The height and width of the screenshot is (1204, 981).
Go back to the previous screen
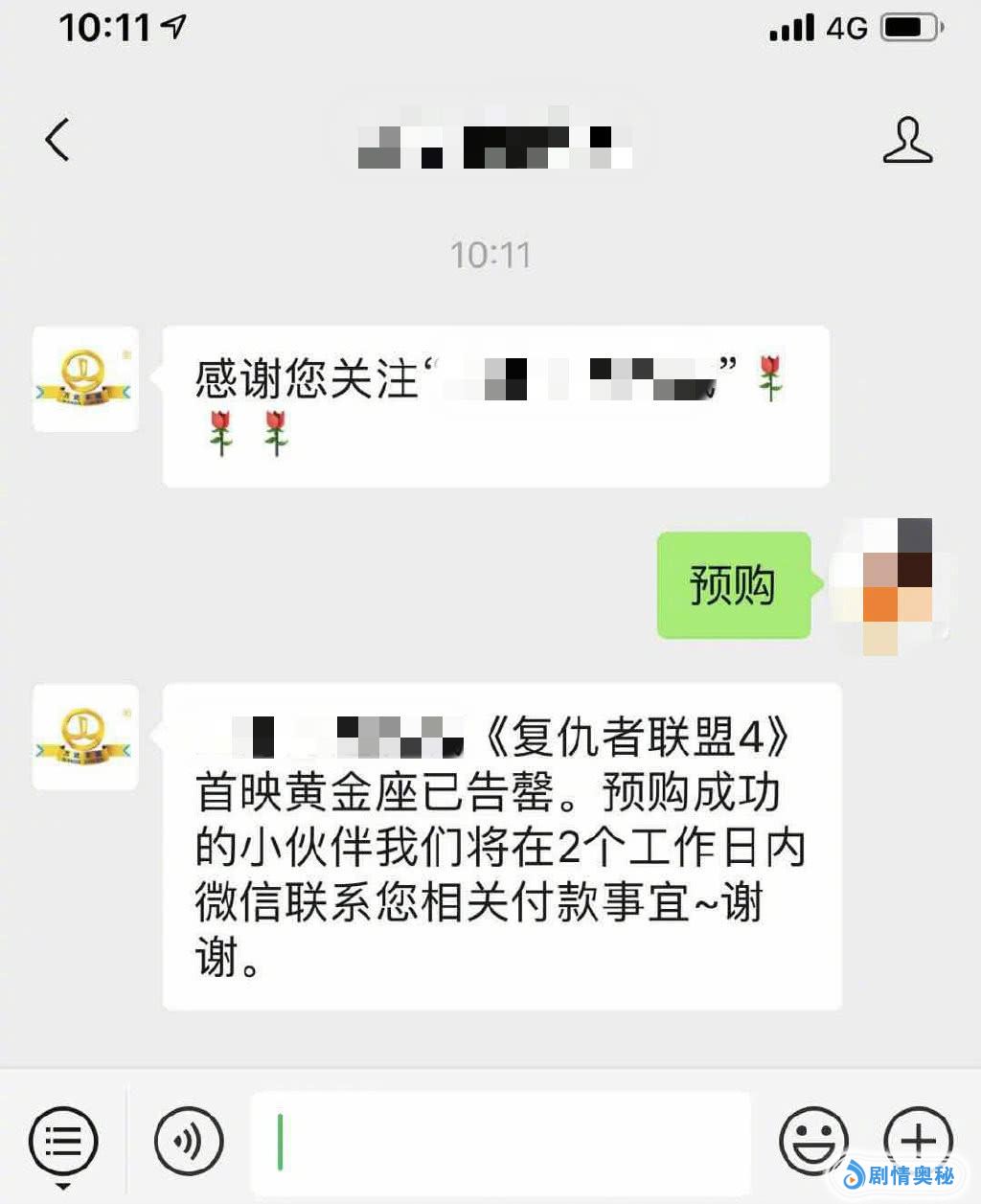[57, 140]
